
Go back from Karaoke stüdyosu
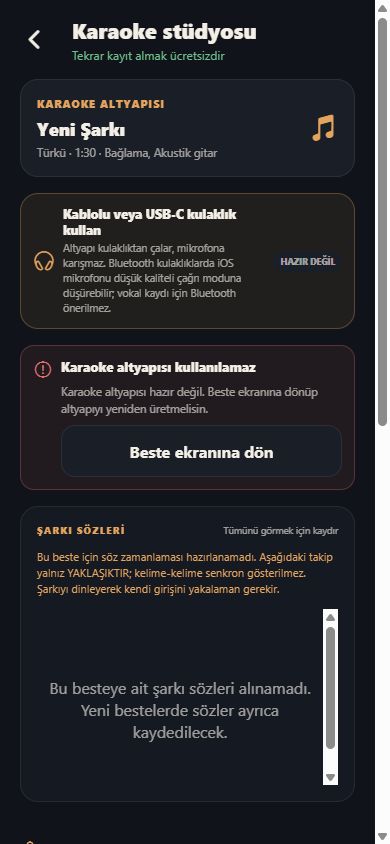tap(34, 39)
